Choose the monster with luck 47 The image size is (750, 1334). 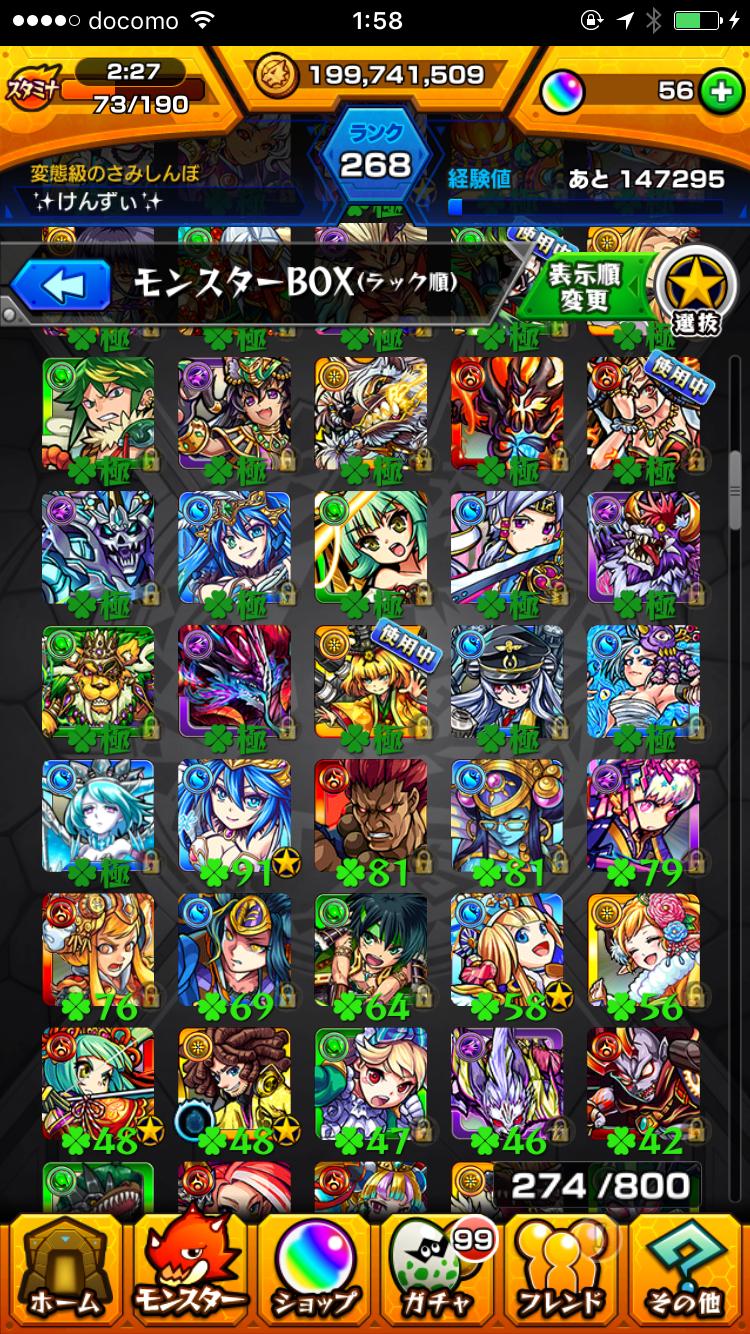click(x=370, y=1086)
